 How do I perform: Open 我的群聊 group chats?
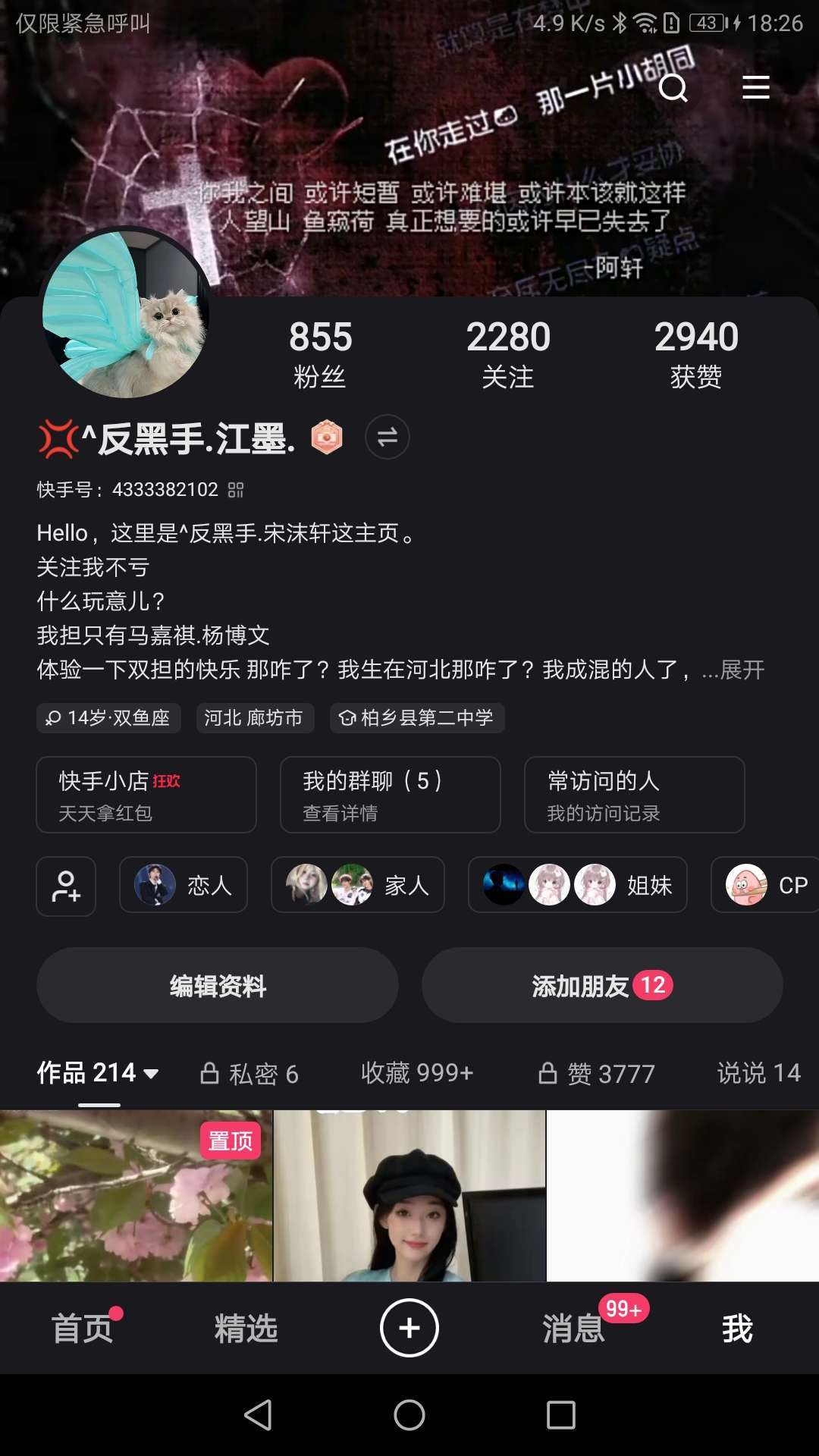(x=390, y=795)
